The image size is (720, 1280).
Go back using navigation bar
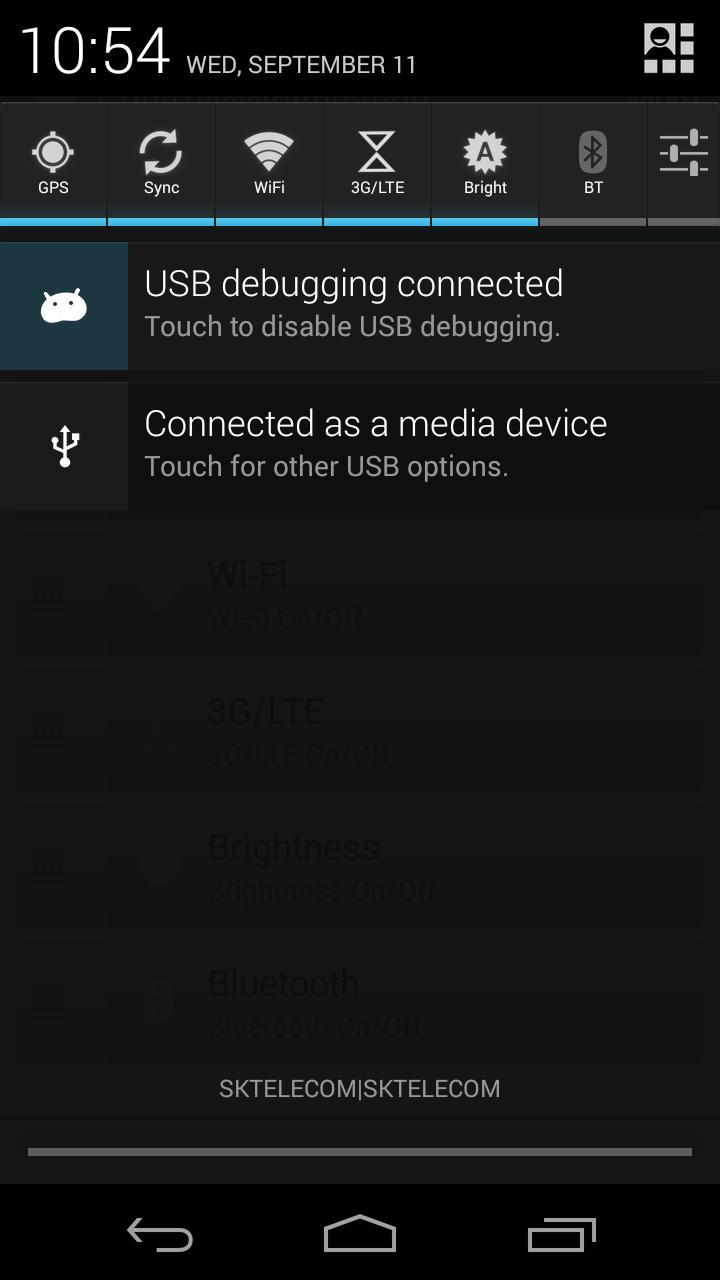(160, 1234)
